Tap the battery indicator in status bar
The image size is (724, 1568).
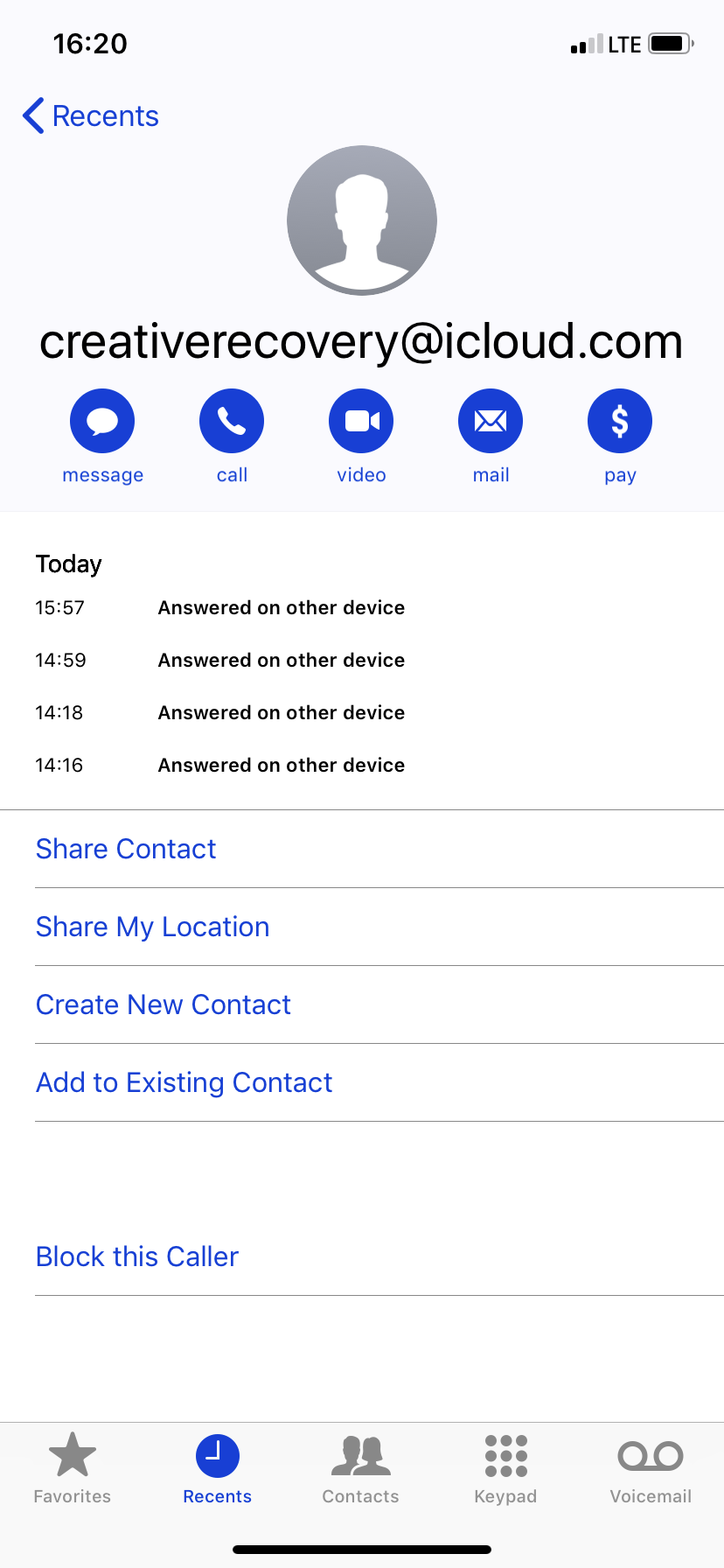(666, 43)
